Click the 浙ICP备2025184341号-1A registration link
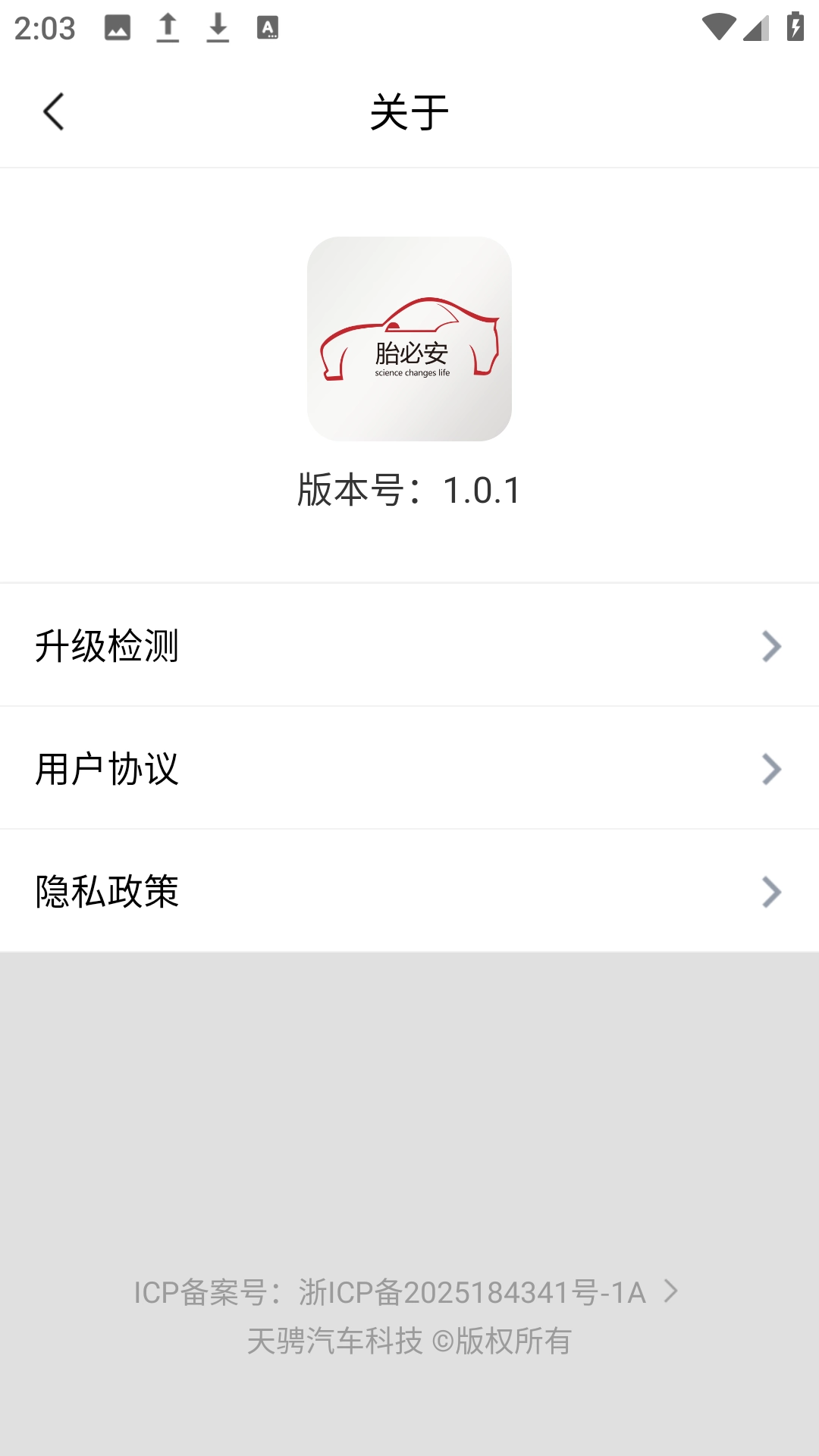The width and height of the screenshot is (819, 1456). coord(470,1291)
